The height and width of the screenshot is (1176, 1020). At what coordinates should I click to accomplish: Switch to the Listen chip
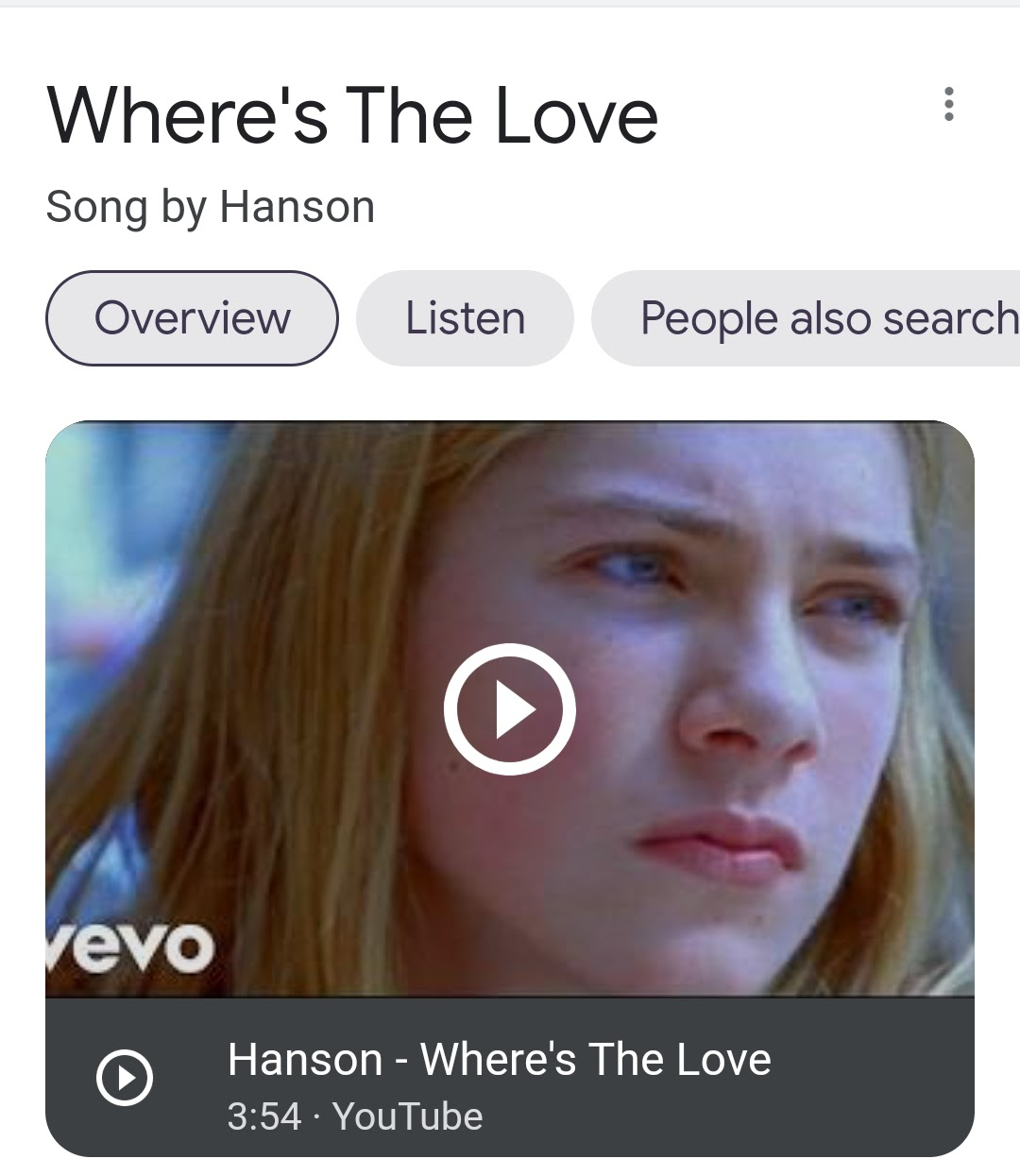point(465,318)
